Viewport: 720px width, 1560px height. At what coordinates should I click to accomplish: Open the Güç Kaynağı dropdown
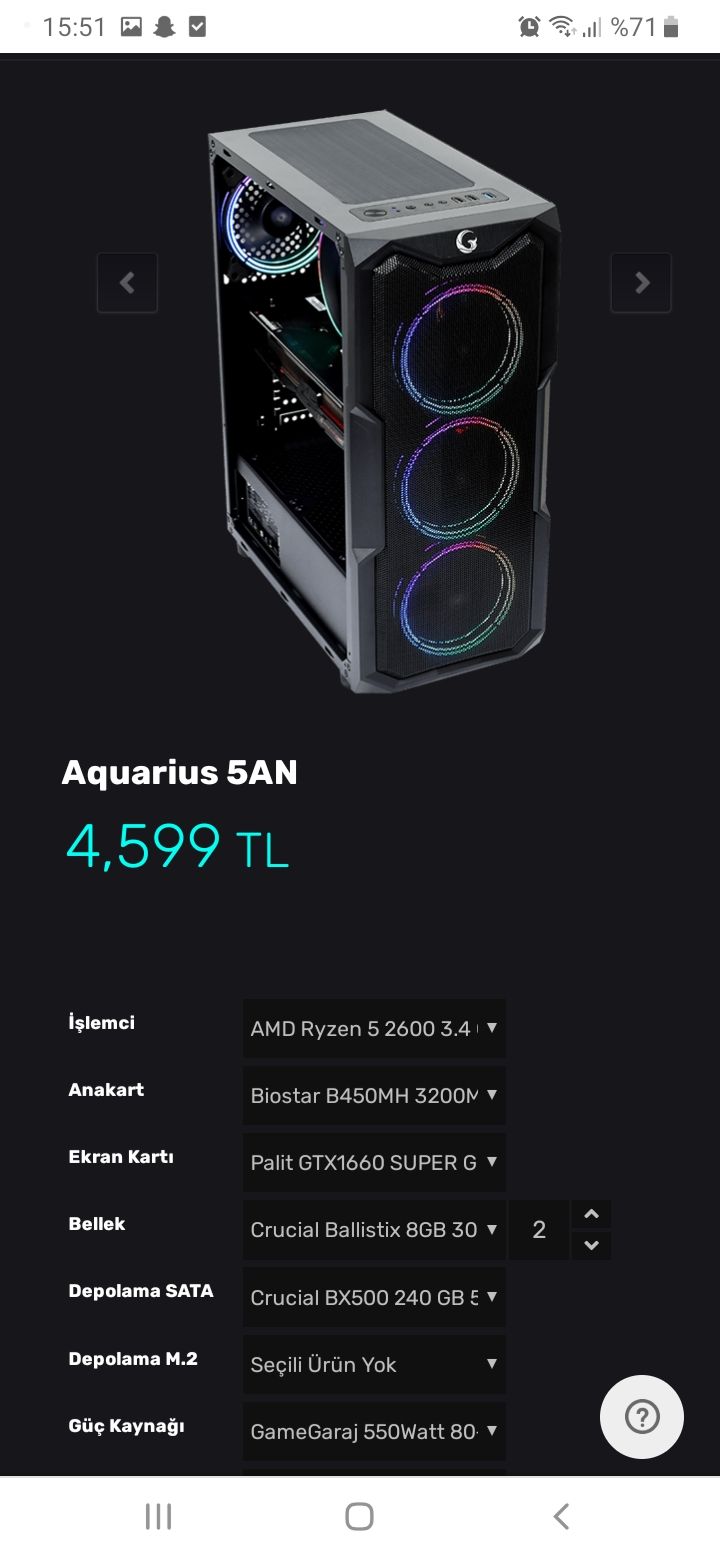(374, 1431)
